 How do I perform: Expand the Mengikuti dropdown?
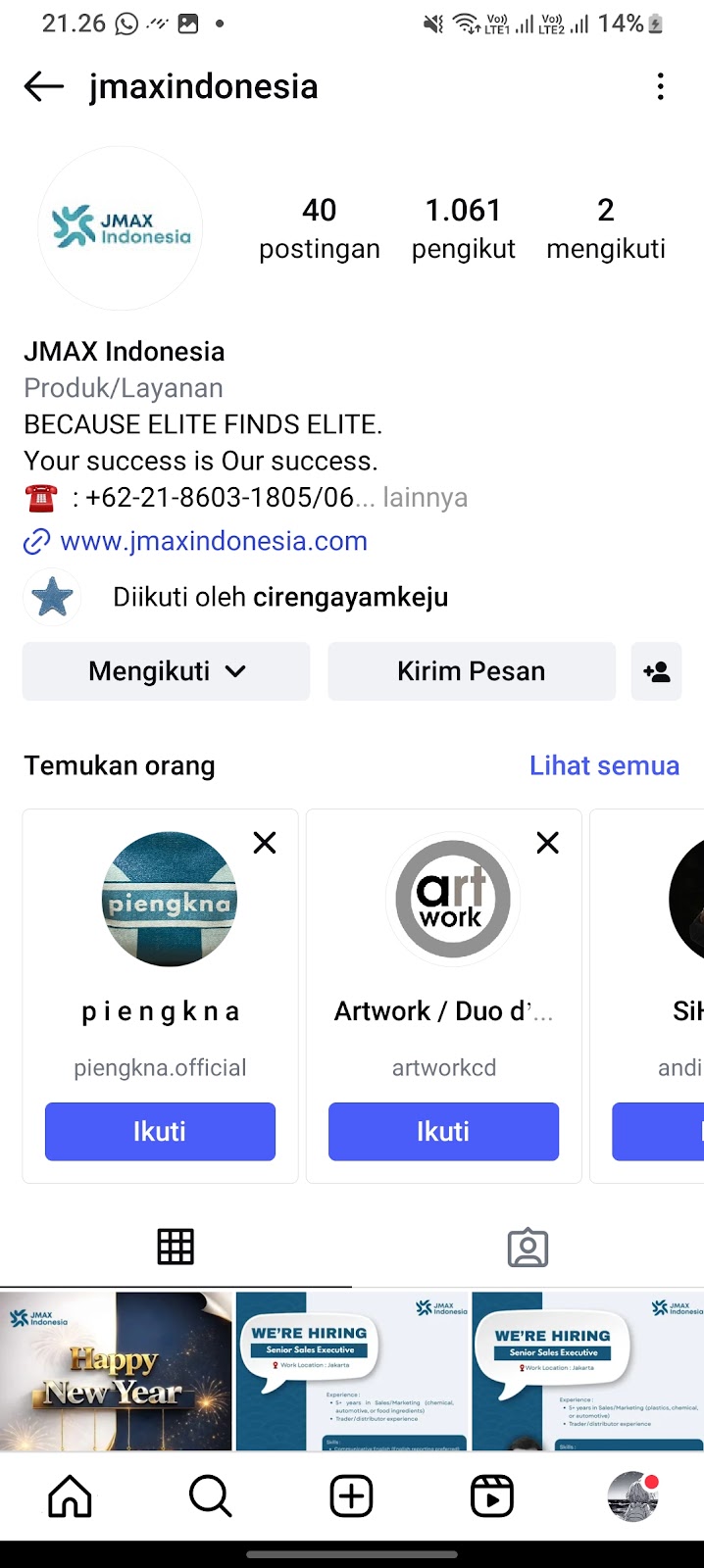(166, 671)
